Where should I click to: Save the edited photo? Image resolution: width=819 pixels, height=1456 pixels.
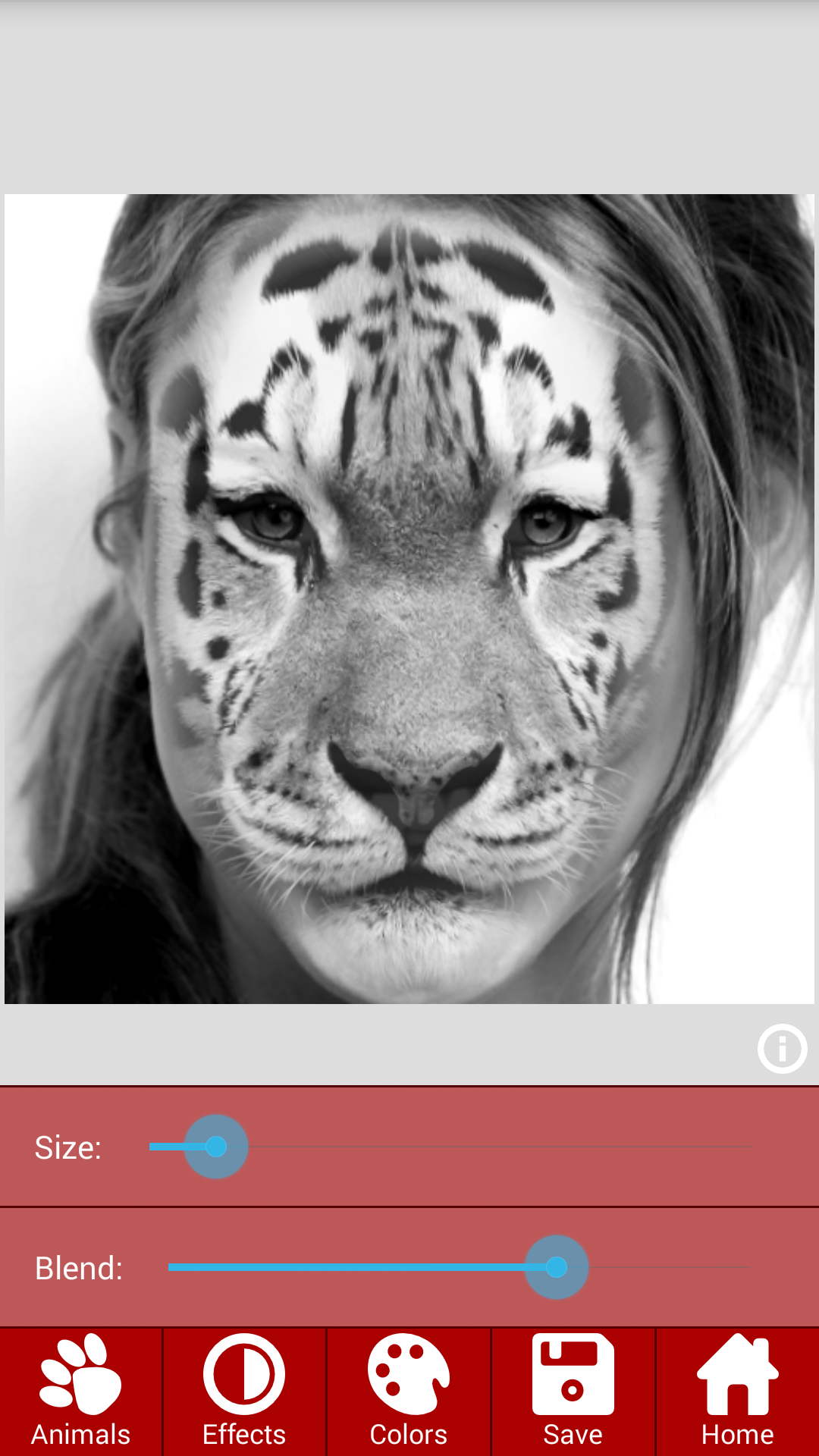tap(573, 1392)
